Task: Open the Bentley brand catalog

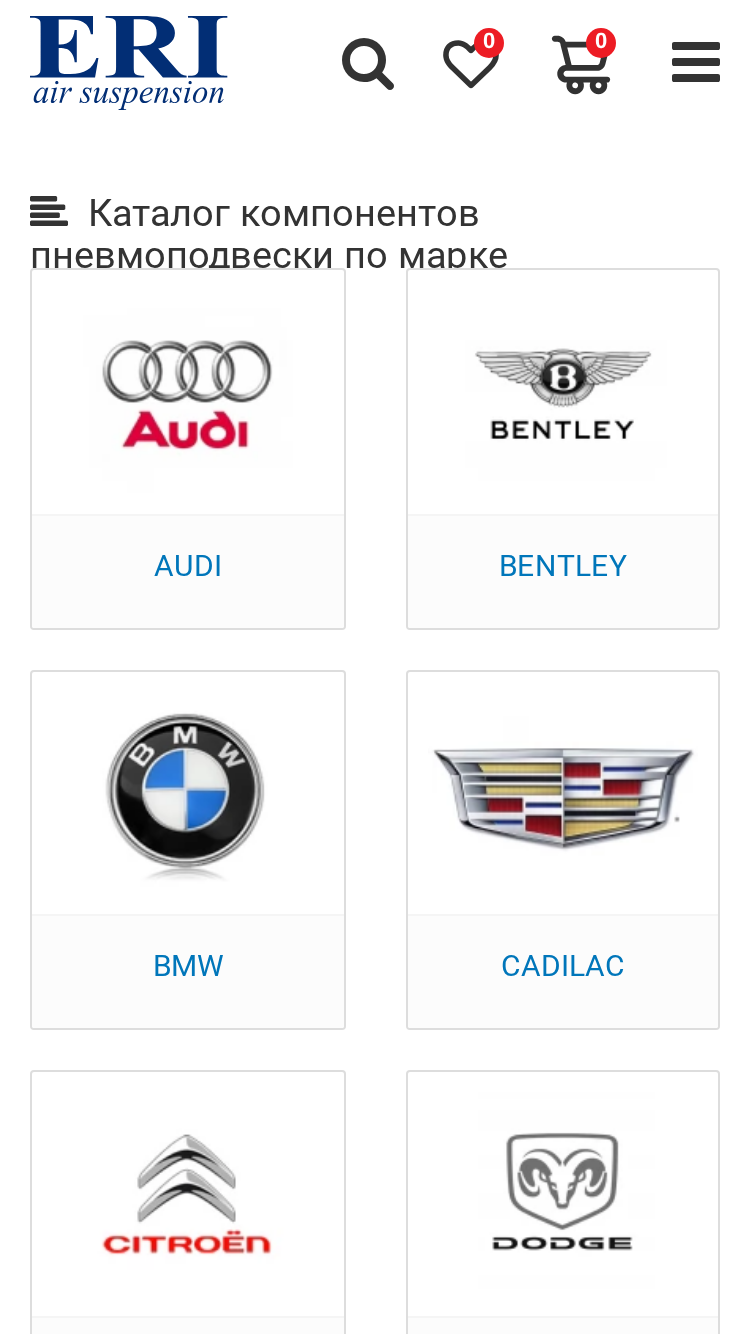Action: (563, 449)
